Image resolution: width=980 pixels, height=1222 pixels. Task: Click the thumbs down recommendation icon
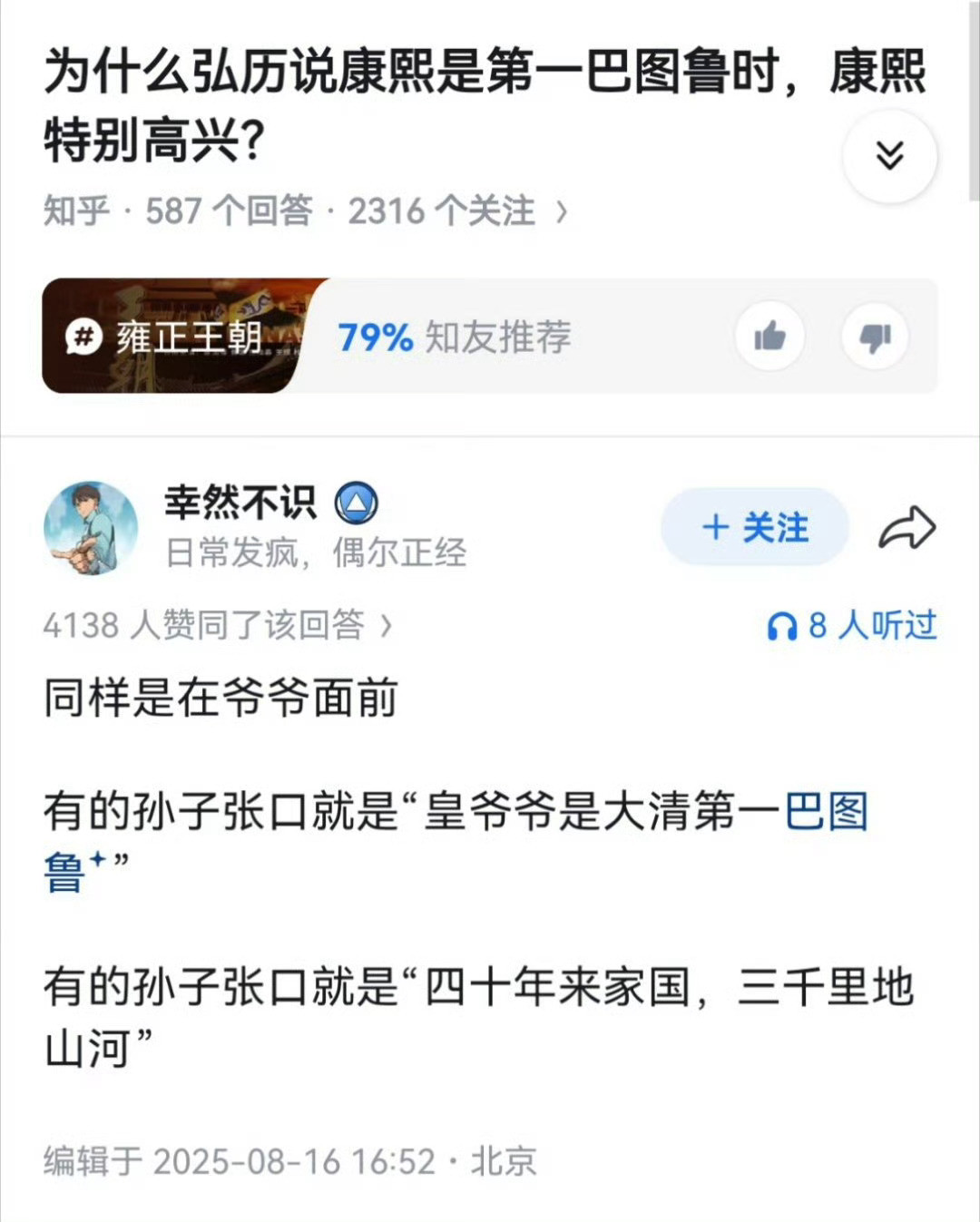pos(874,337)
